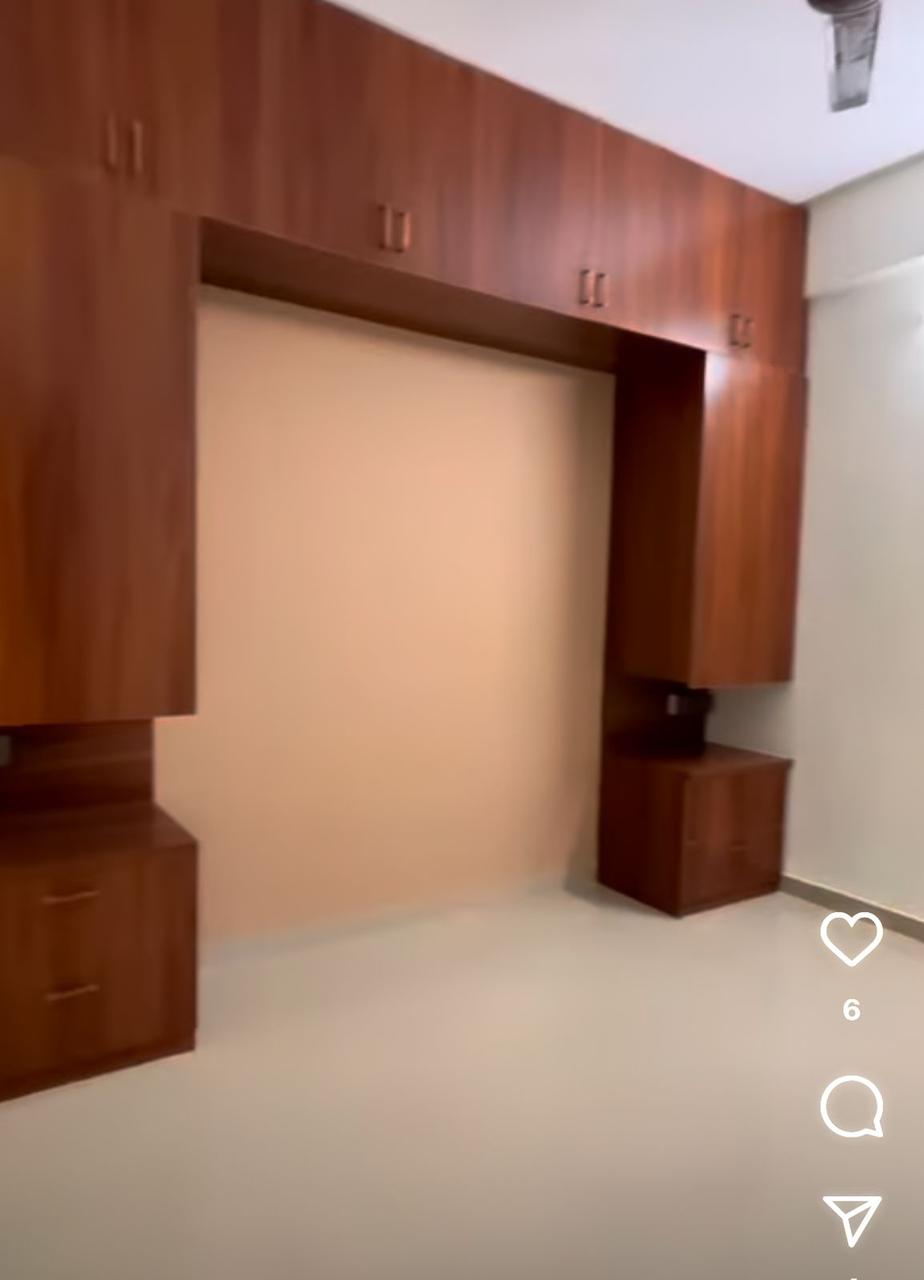Share this reel via paper plane icon
This screenshot has height=1280, width=924.
click(x=852, y=1219)
